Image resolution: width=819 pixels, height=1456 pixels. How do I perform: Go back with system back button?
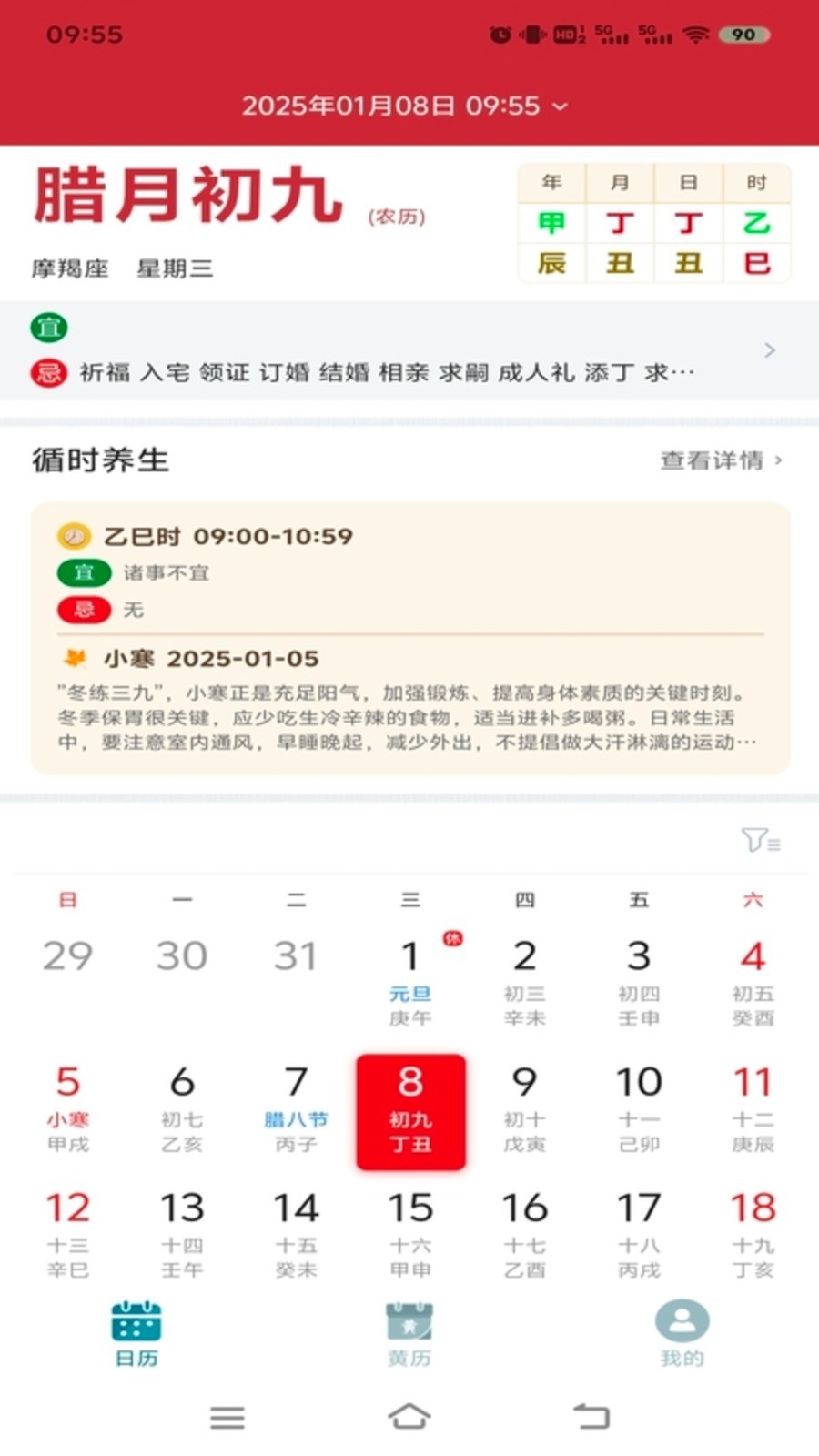tap(591, 1417)
